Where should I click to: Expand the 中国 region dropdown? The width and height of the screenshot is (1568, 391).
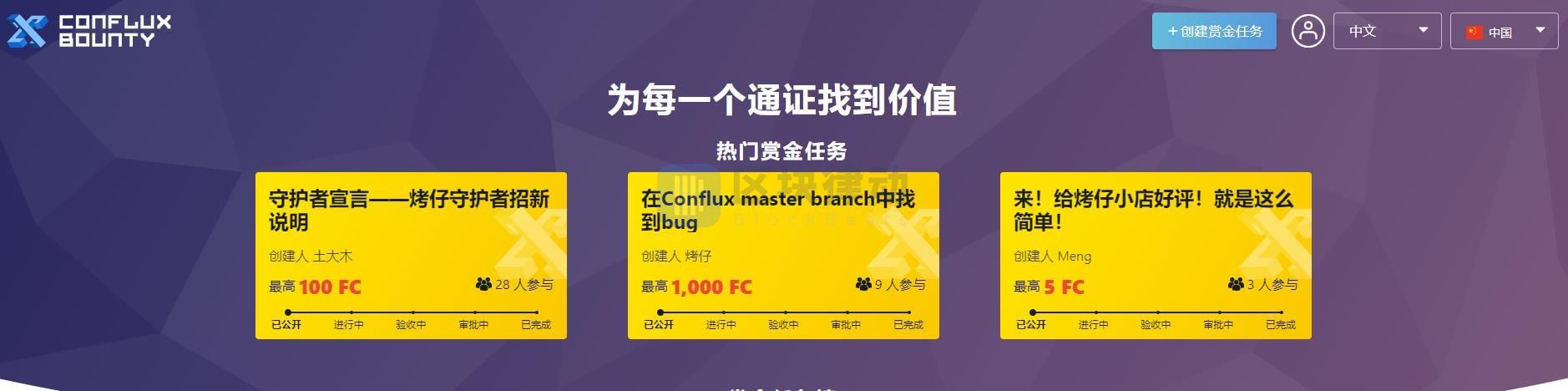[x=1504, y=32]
